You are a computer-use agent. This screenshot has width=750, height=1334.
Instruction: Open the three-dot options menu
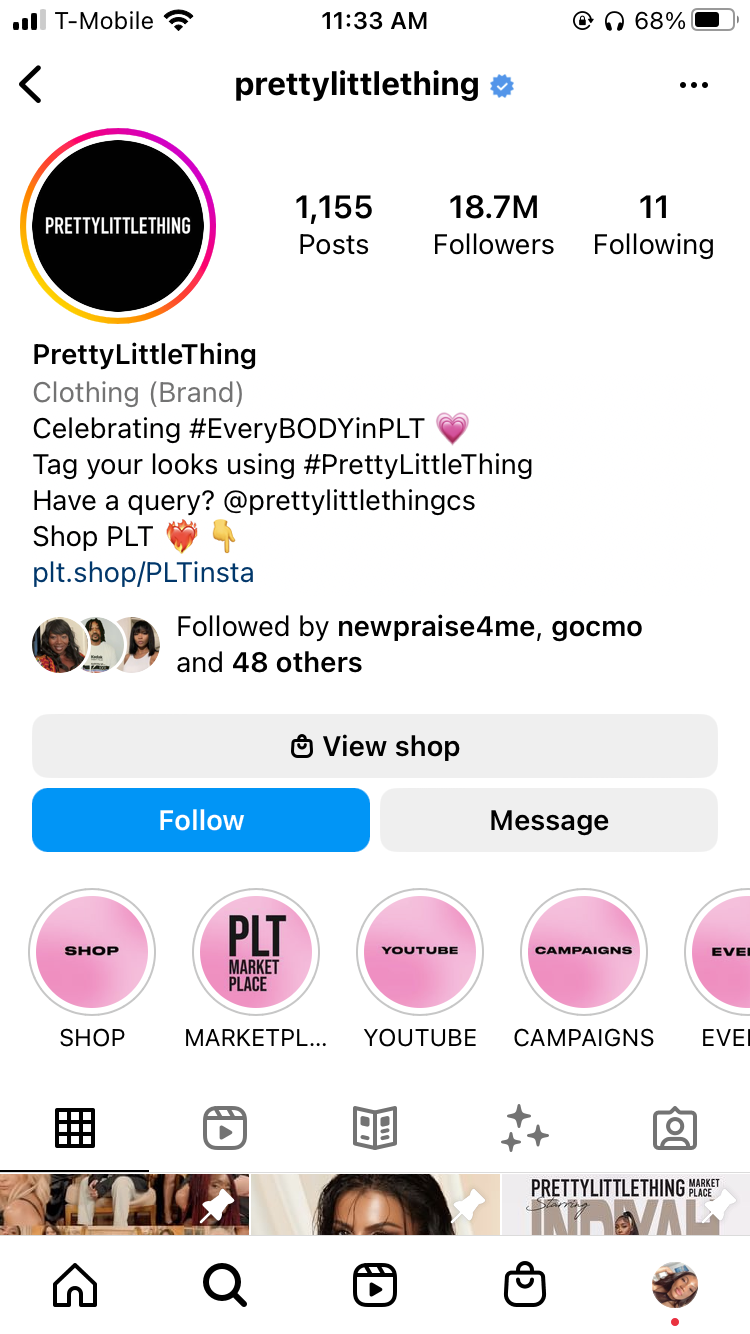click(693, 86)
